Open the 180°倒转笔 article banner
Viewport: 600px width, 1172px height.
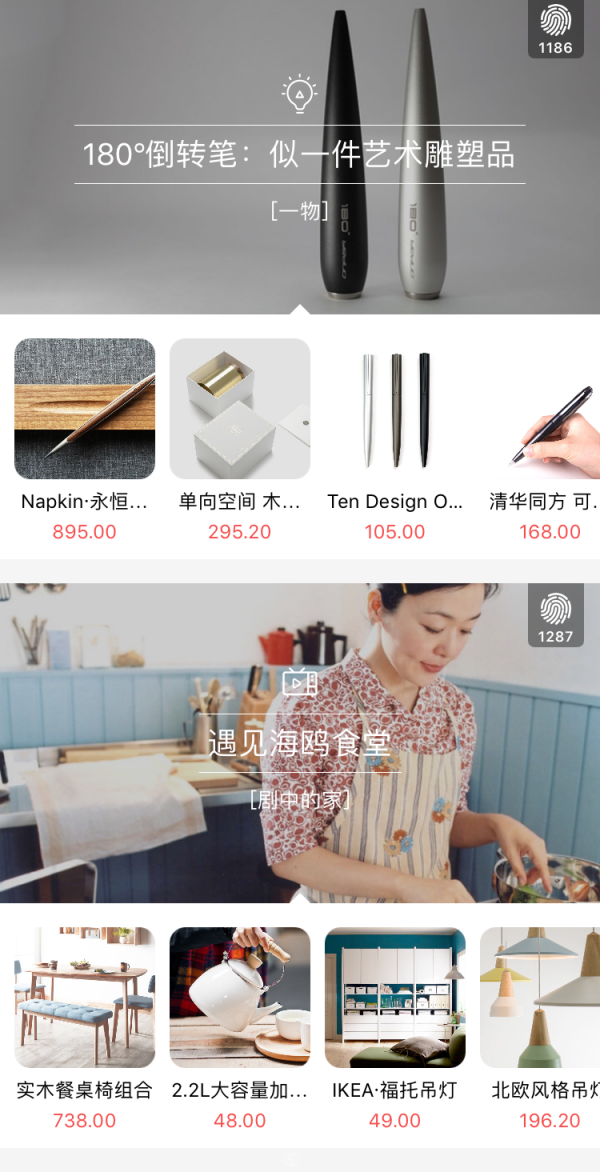click(299, 155)
